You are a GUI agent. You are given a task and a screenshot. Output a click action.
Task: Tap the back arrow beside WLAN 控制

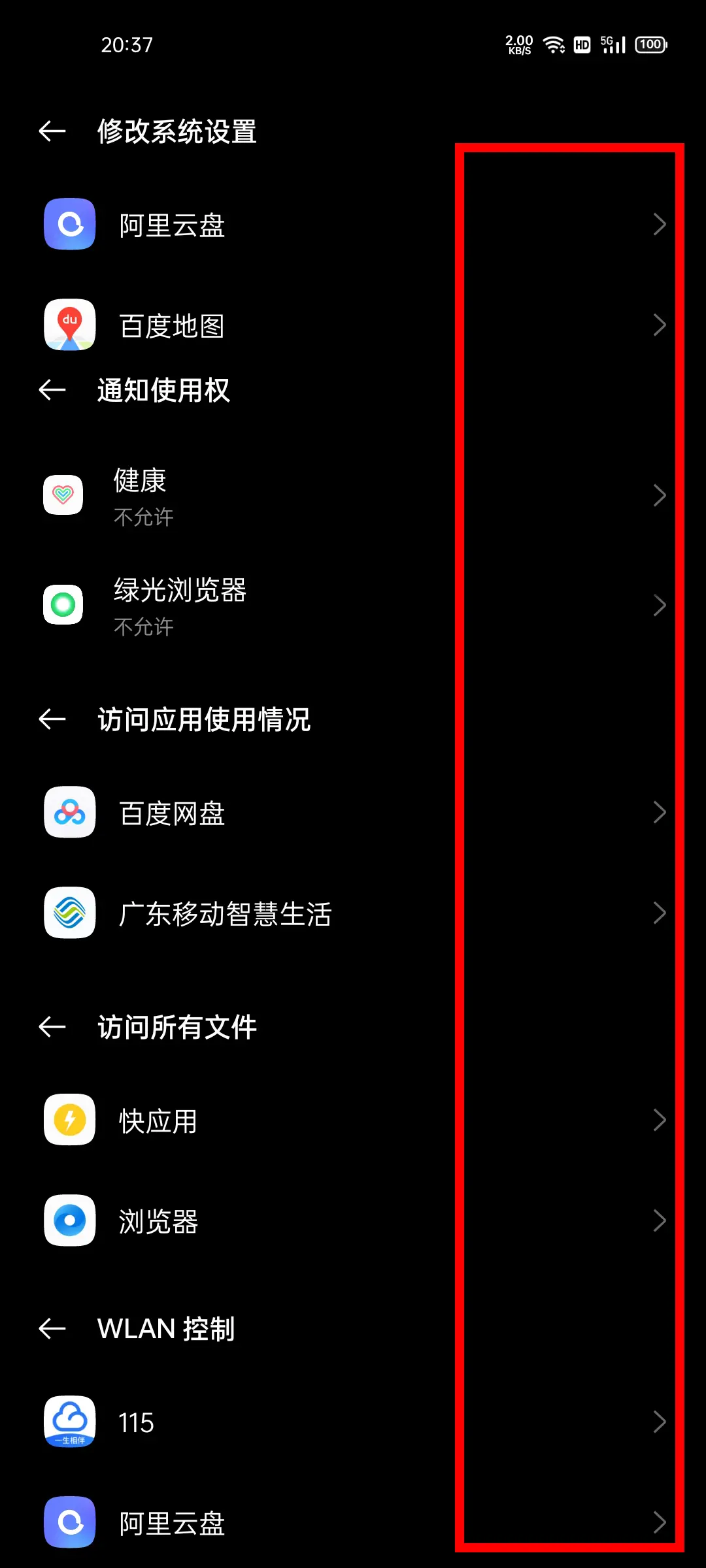point(52,1329)
